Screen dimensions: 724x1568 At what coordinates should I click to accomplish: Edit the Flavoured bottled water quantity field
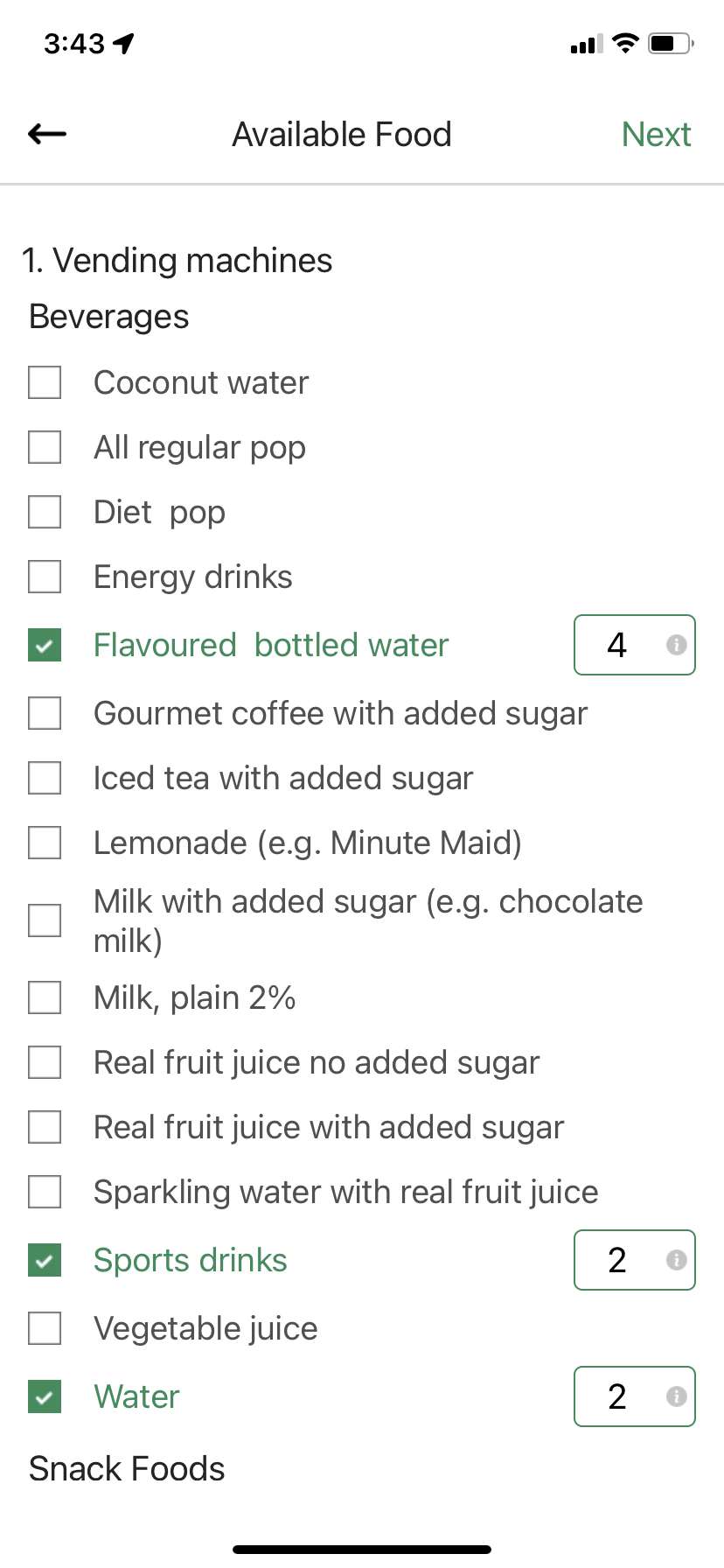pyautogui.click(x=635, y=645)
